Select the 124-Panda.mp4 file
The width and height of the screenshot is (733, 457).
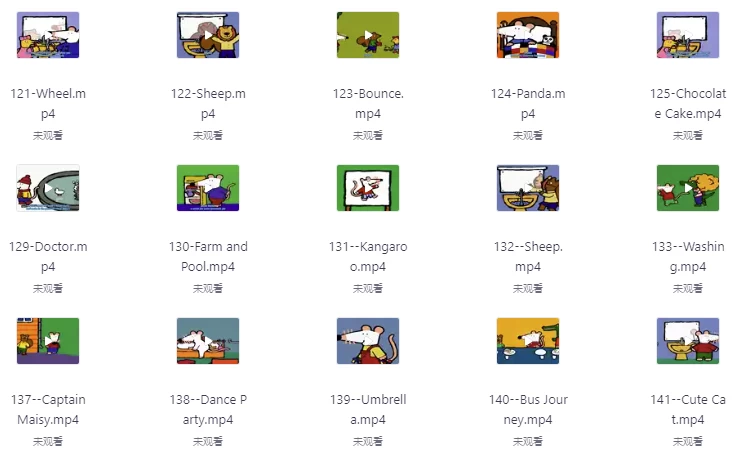coord(528,35)
